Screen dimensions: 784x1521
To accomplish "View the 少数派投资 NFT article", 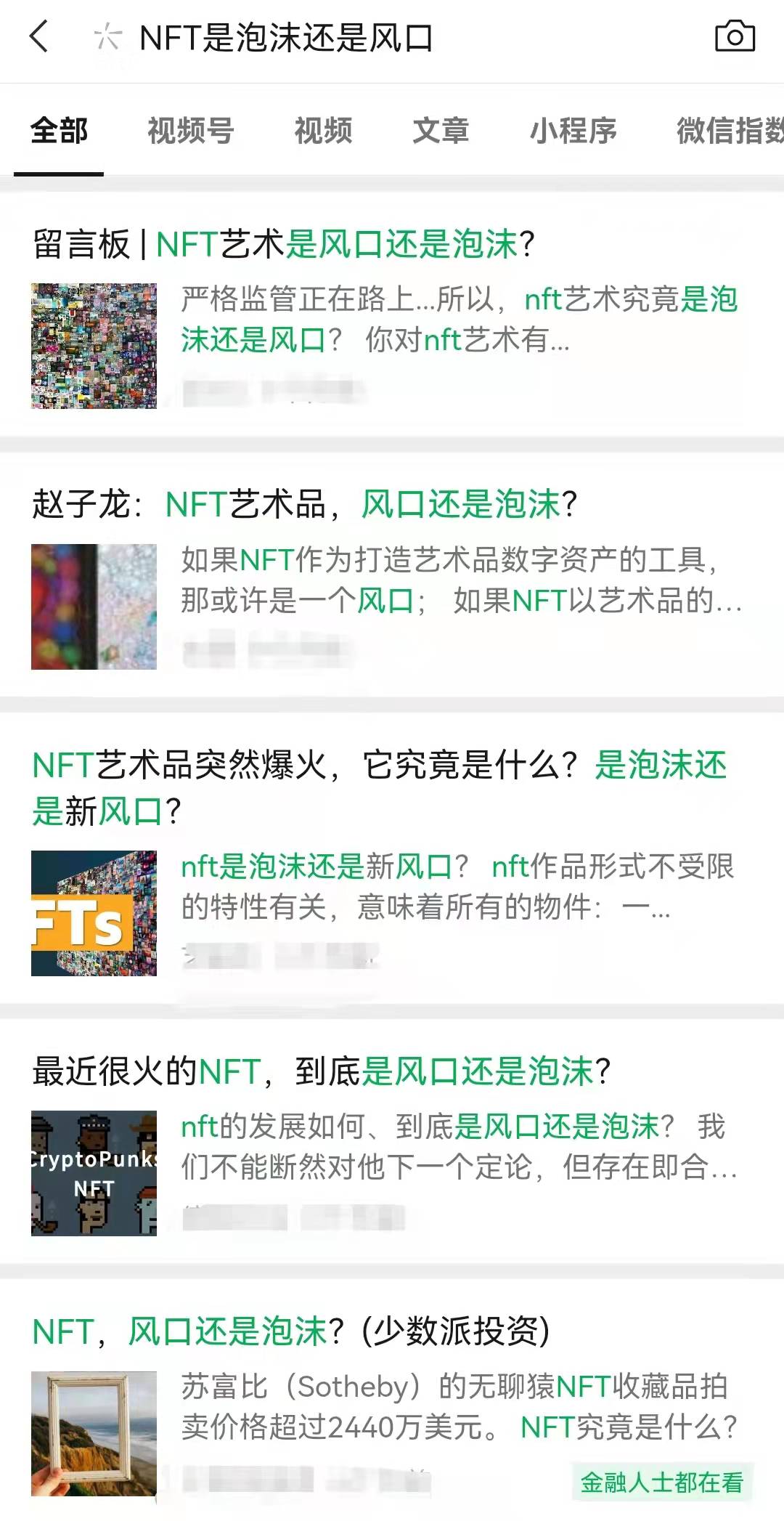I will click(x=290, y=1331).
